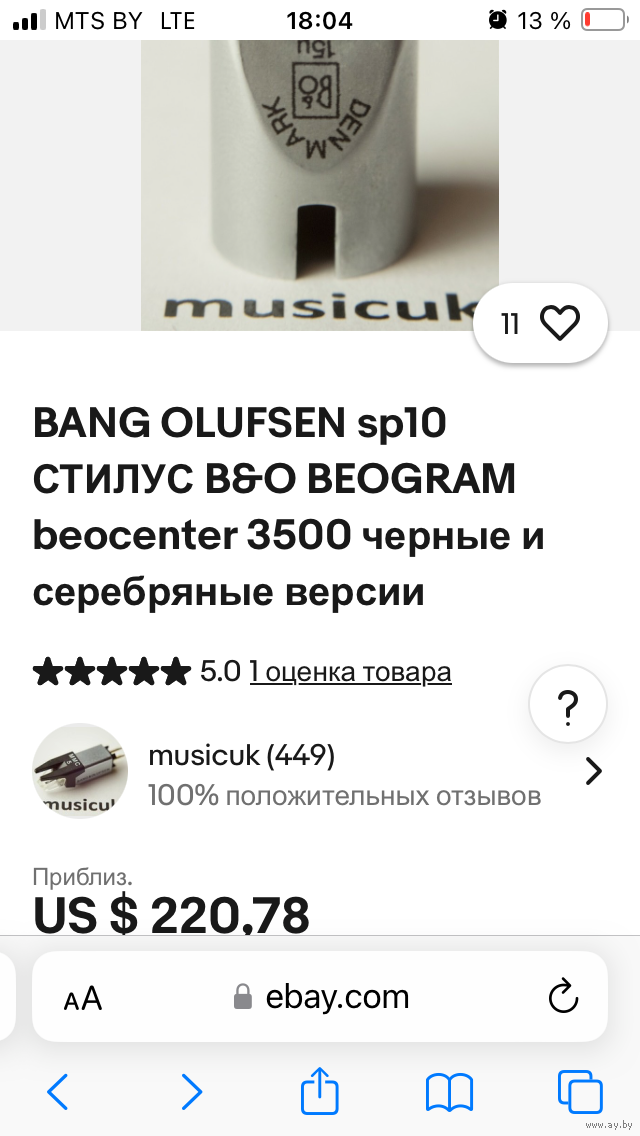Add the stylus listing to watchlist
This screenshot has height=1136, width=640.
coord(558,324)
